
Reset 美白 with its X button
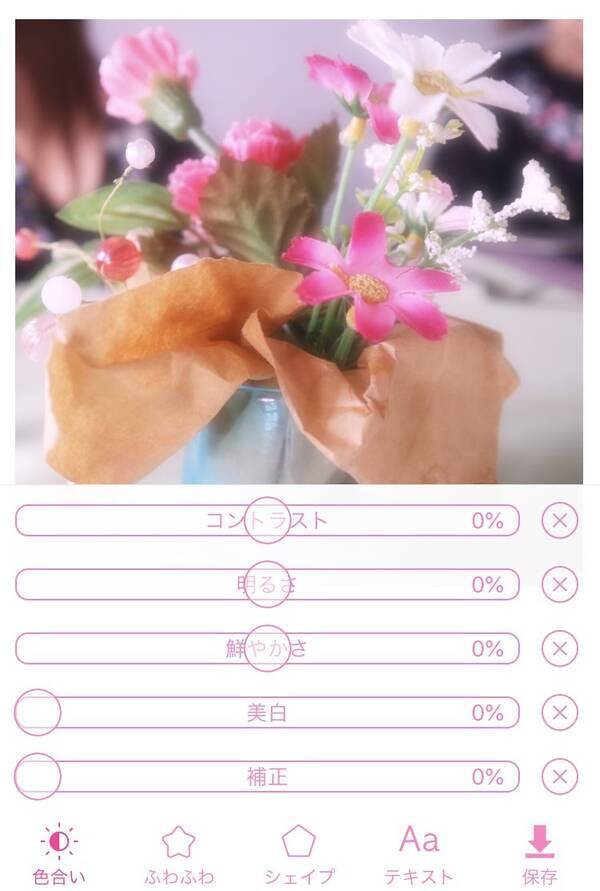559,712
